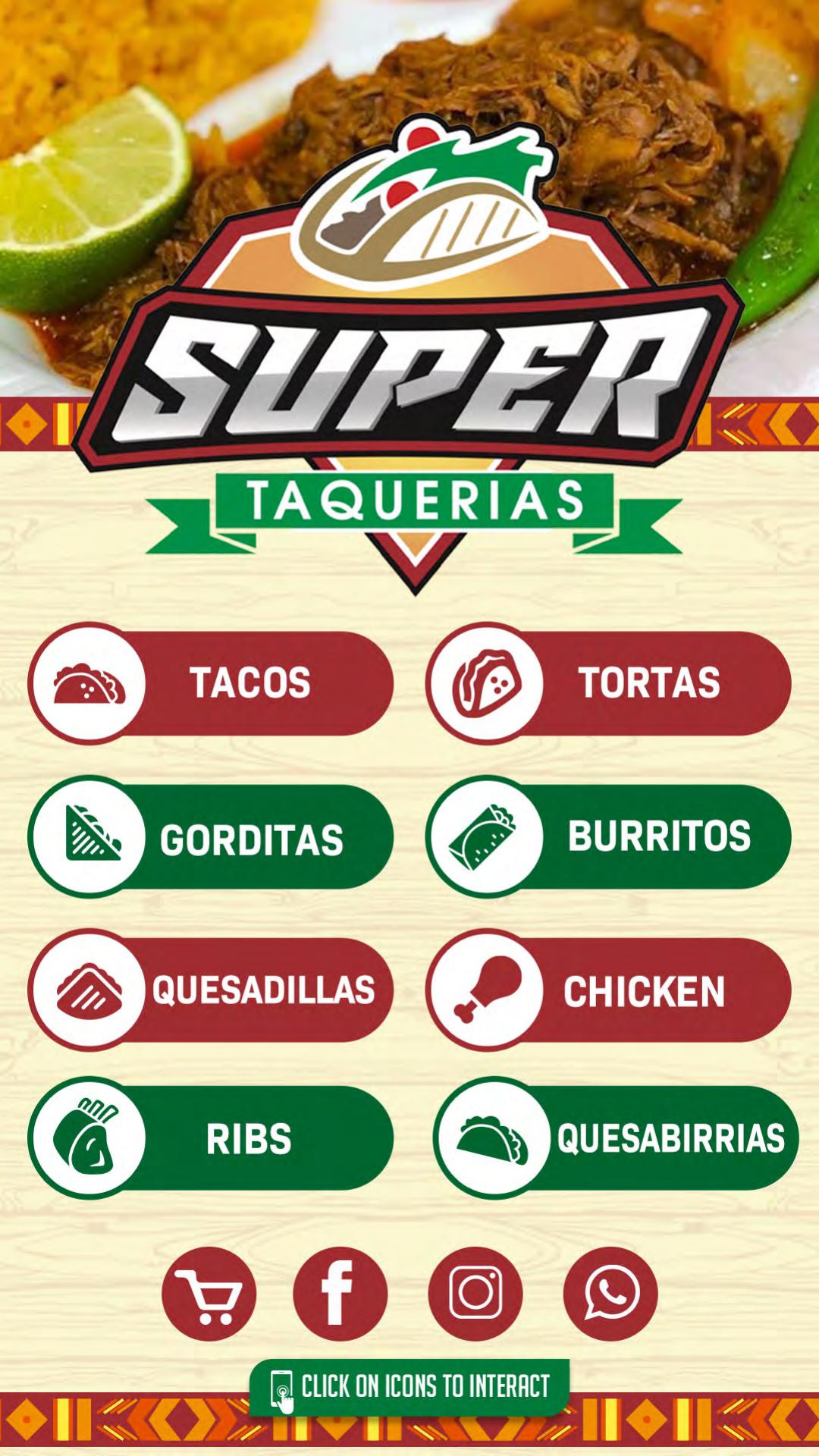Viewport: 819px width, 1456px height.
Task: Open the Tacos menu category
Action: [x=212, y=682]
